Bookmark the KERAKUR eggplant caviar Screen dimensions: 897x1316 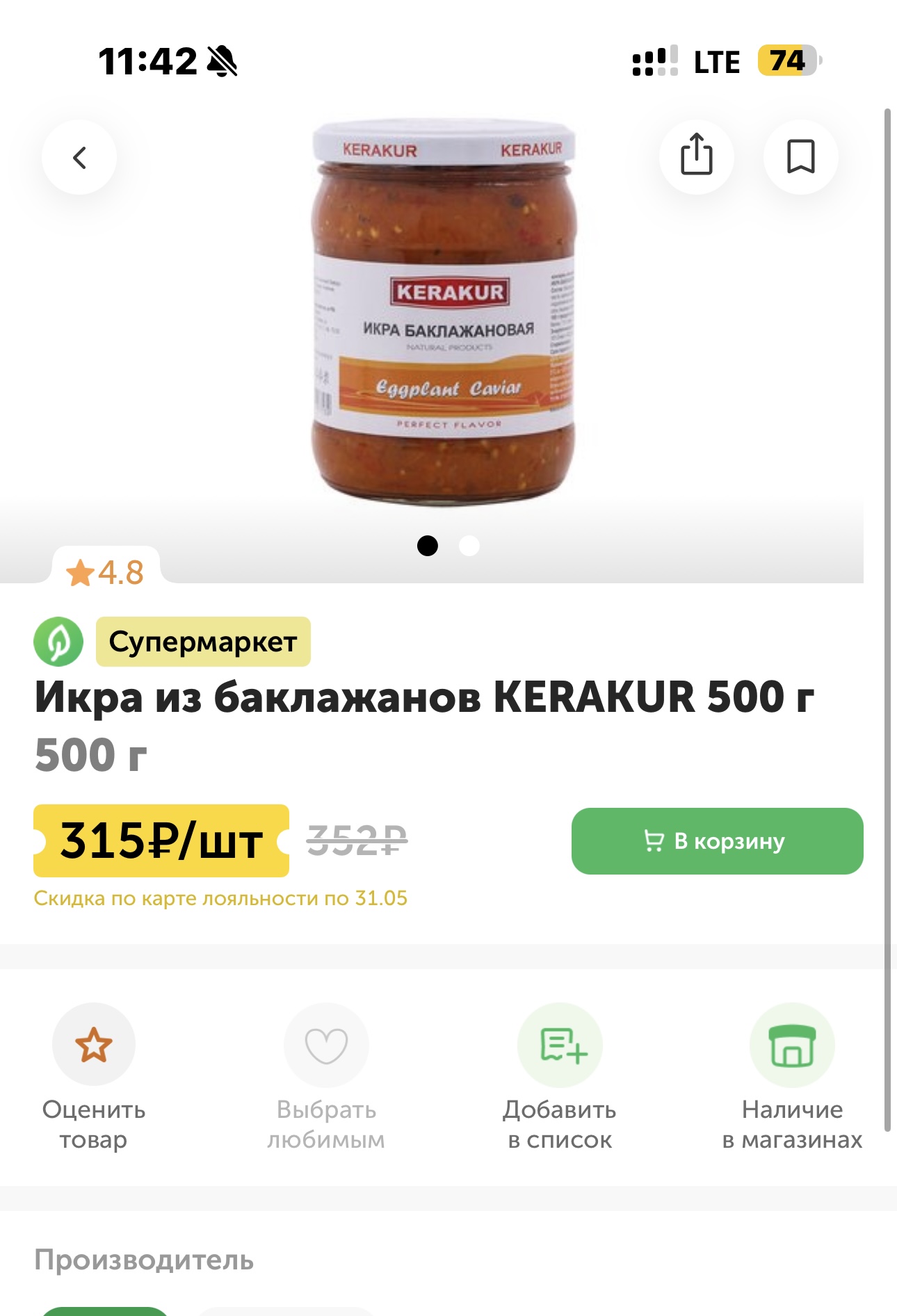[800, 156]
